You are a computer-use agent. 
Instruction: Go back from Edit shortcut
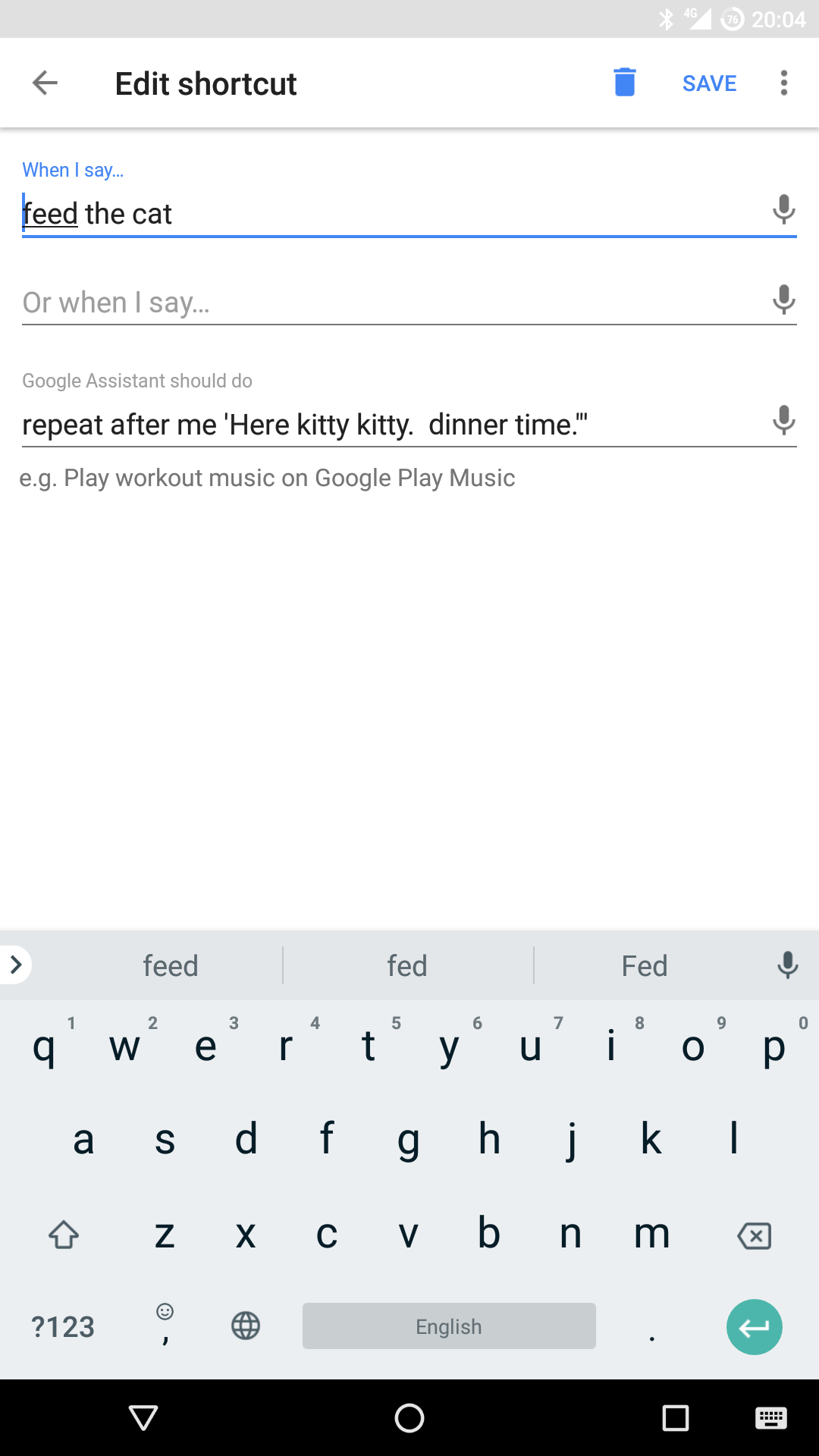pos(45,83)
